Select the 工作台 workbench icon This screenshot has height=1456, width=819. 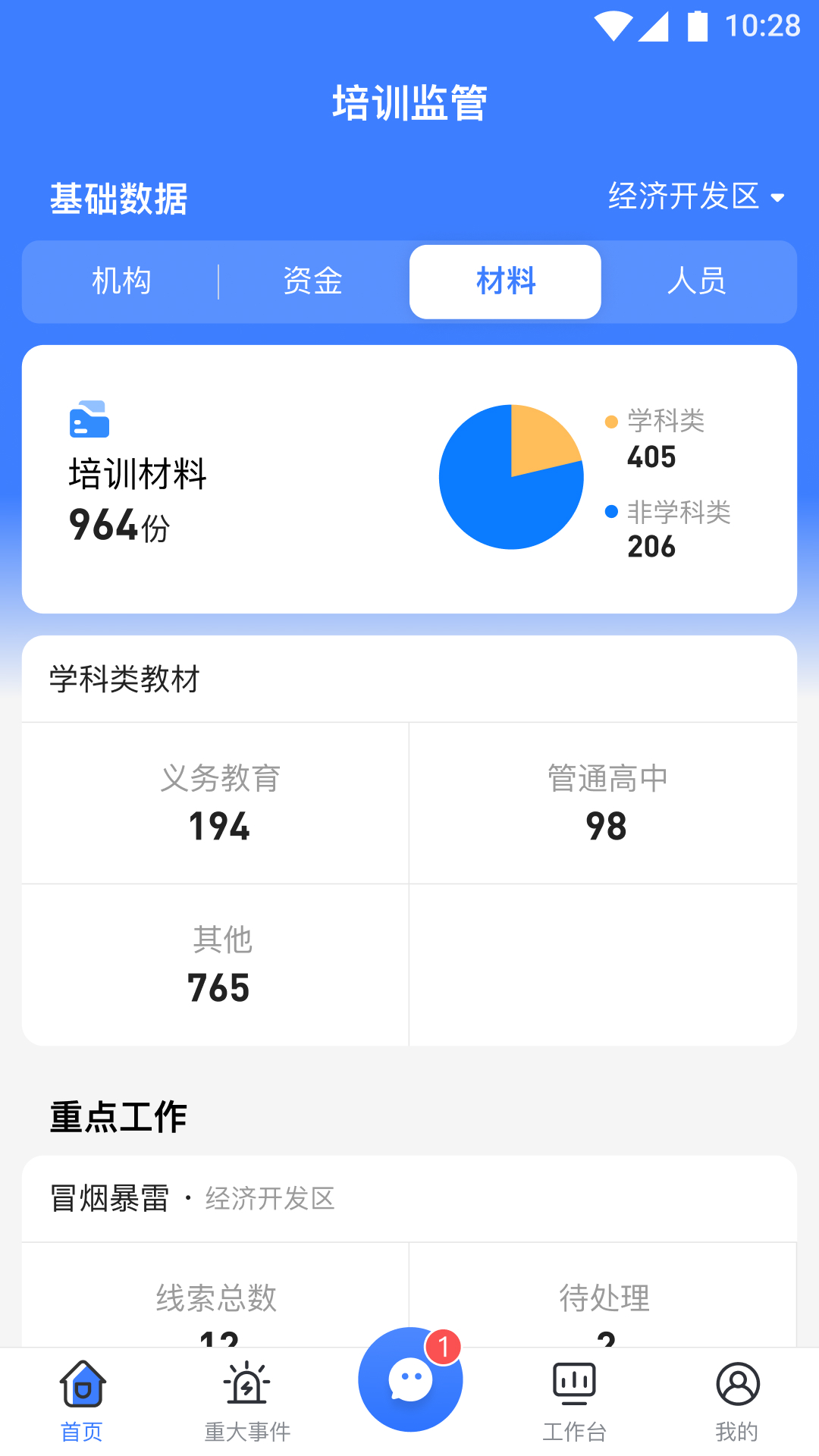pyautogui.click(x=574, y=1383)
